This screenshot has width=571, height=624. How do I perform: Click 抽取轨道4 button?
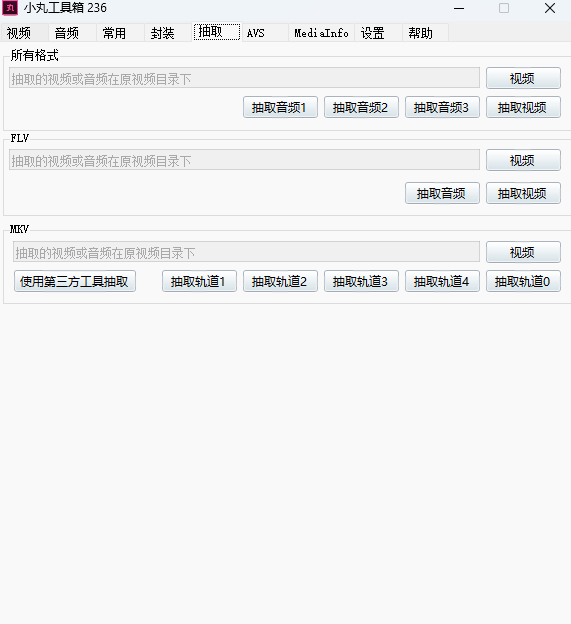point(442,281)
